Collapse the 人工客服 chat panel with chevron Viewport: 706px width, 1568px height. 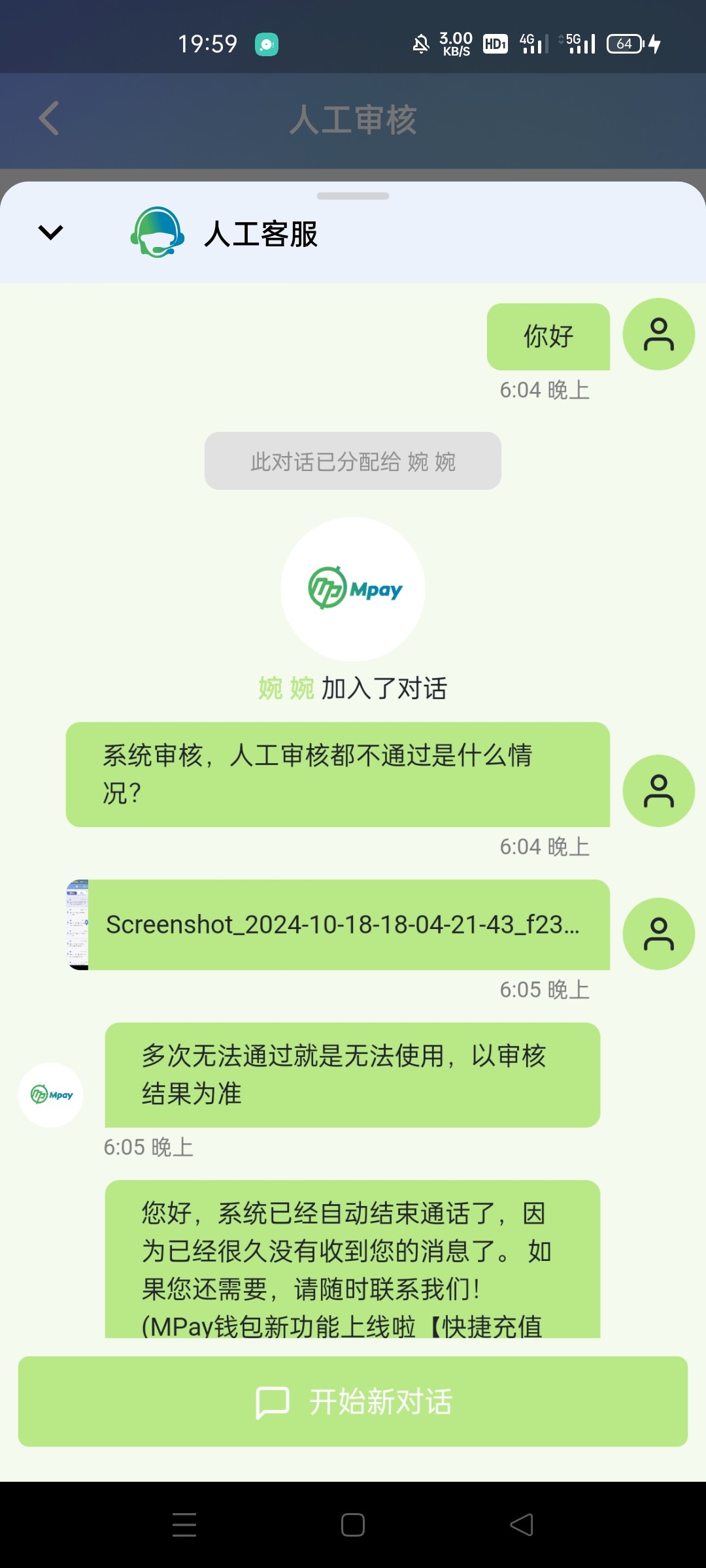pos(50,233)
